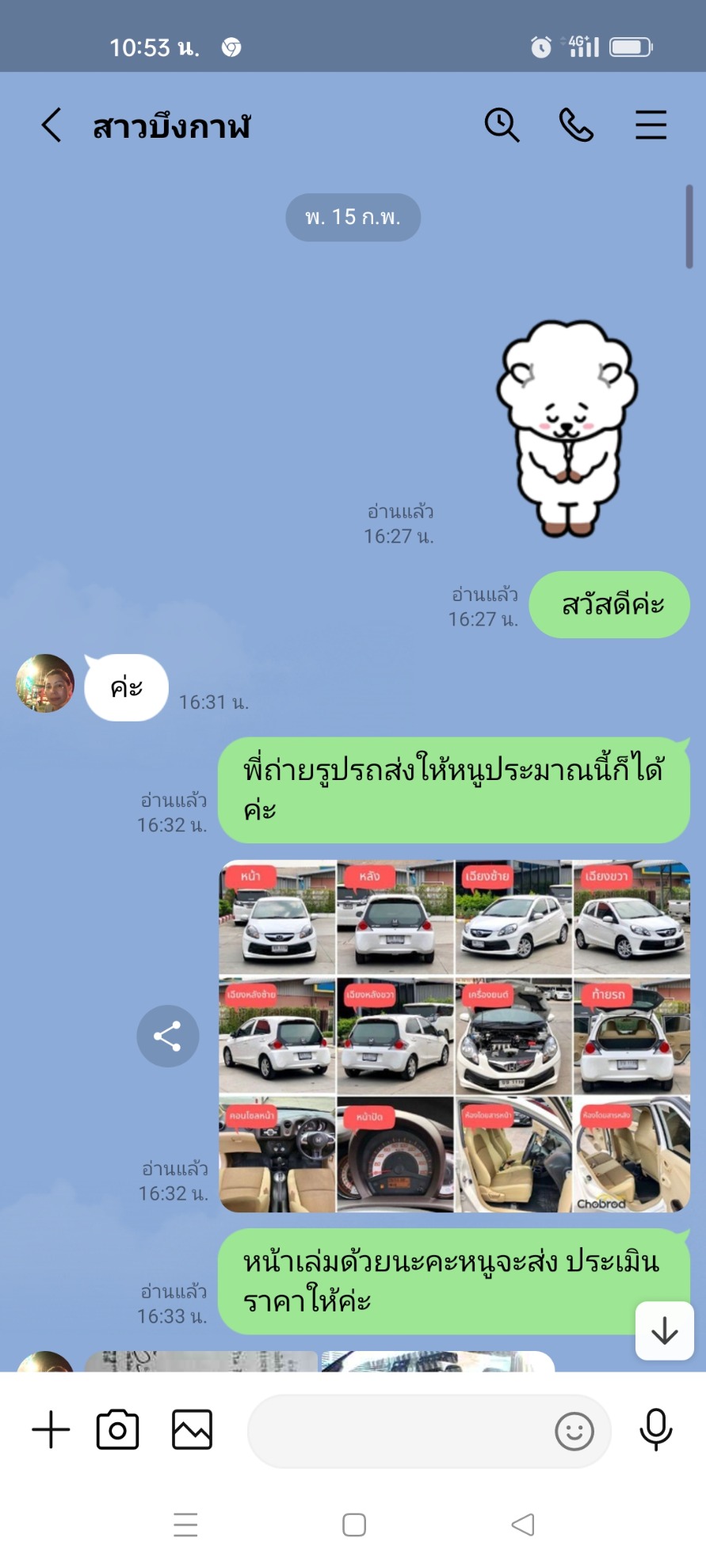This screenshot has width=706, height=1568.
Task: Go to the Android home screen
Action: (x=354, y=1524)
